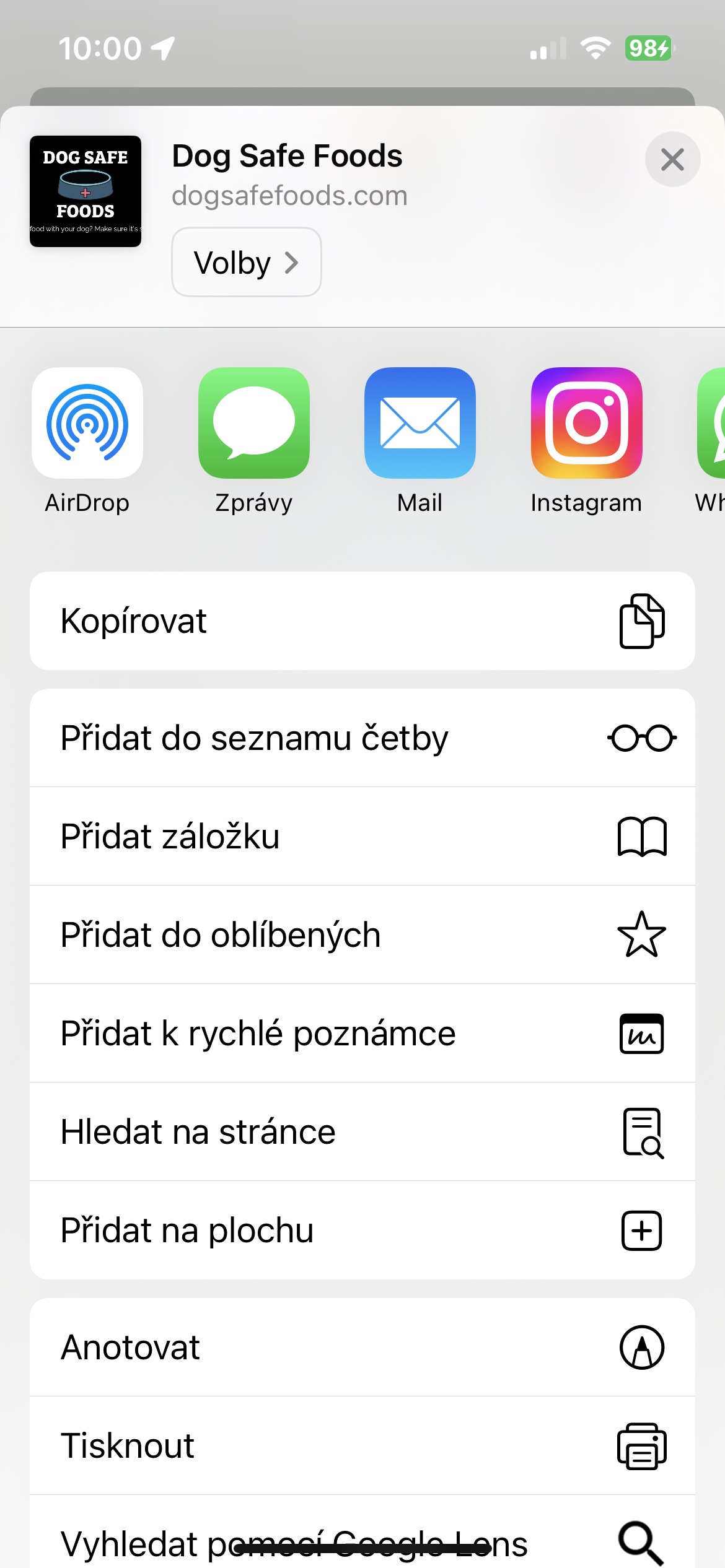Open Hledat na stránce
725x1568 pixels.
(362, 1131)
